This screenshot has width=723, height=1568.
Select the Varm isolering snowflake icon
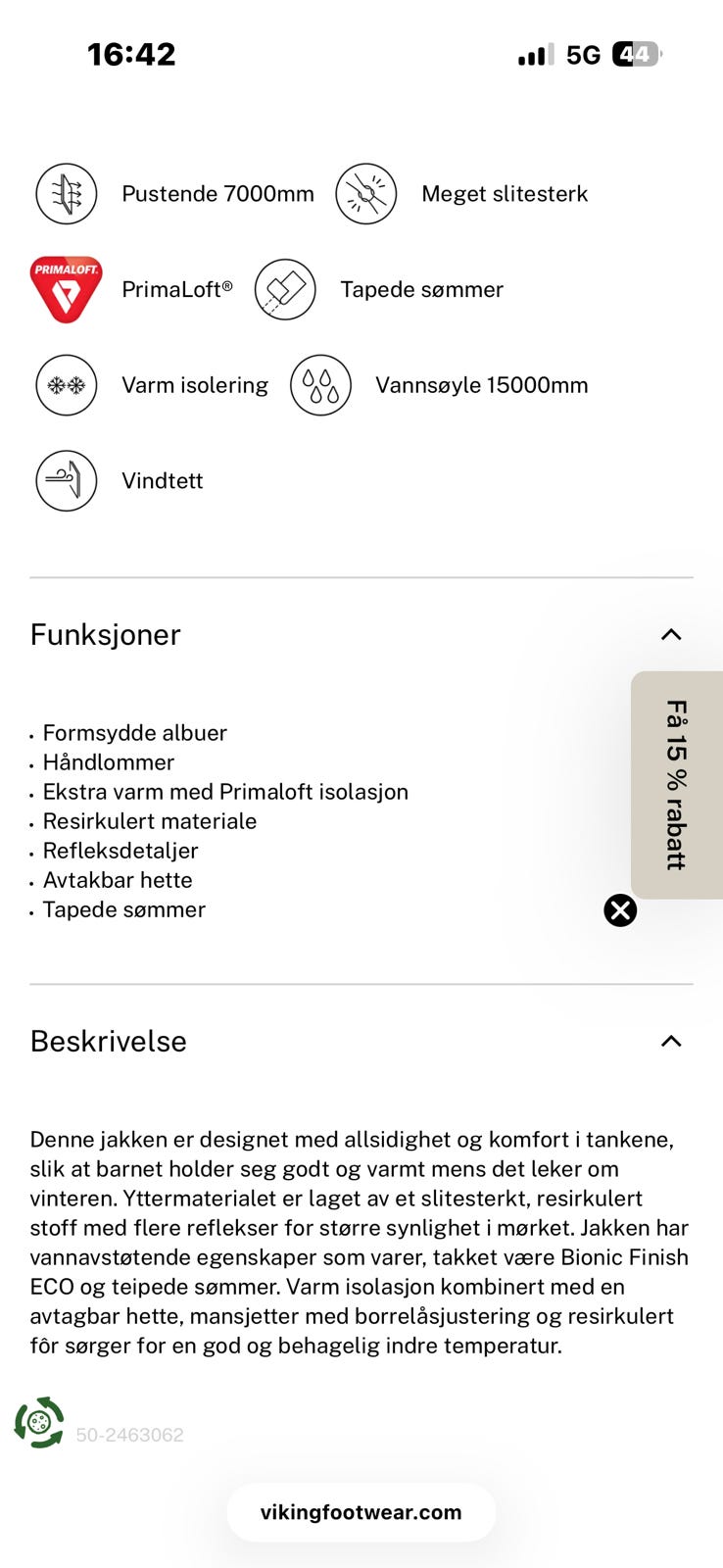pos(66,384)
